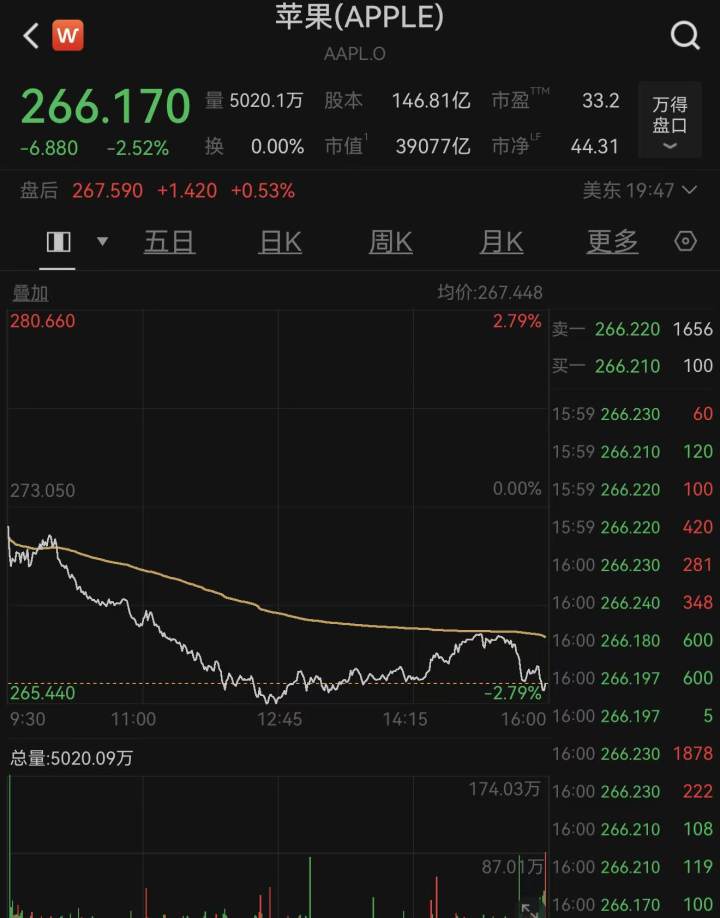Switch to the 周K chart tab

click(390, 242)
